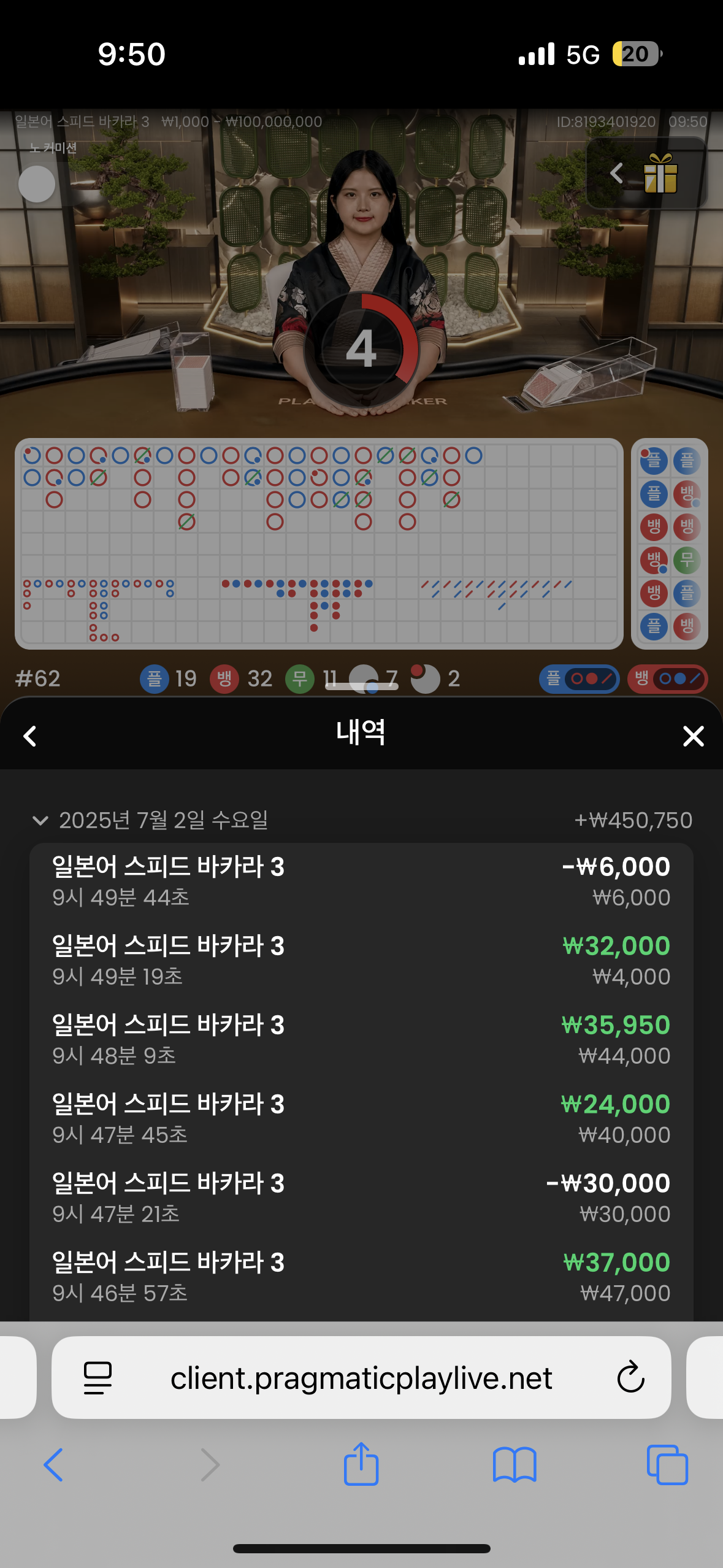Screen dimensions: 723x1568
Task: Go back in Safari browser
Action: coord(53,1464)
